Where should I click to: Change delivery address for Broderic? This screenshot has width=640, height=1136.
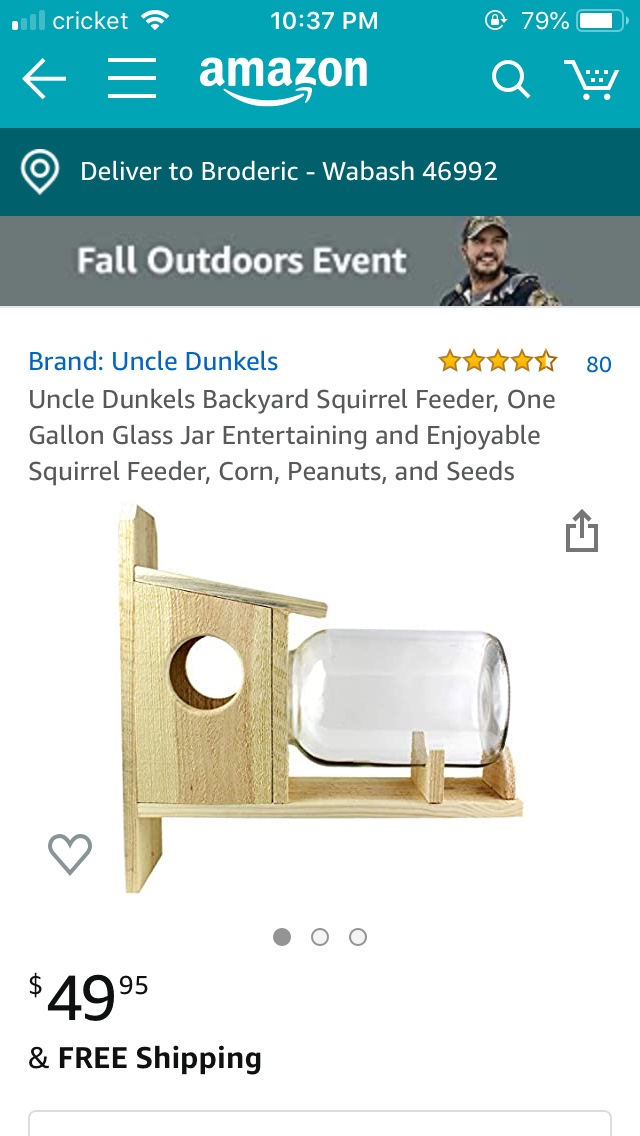point(288,172)
